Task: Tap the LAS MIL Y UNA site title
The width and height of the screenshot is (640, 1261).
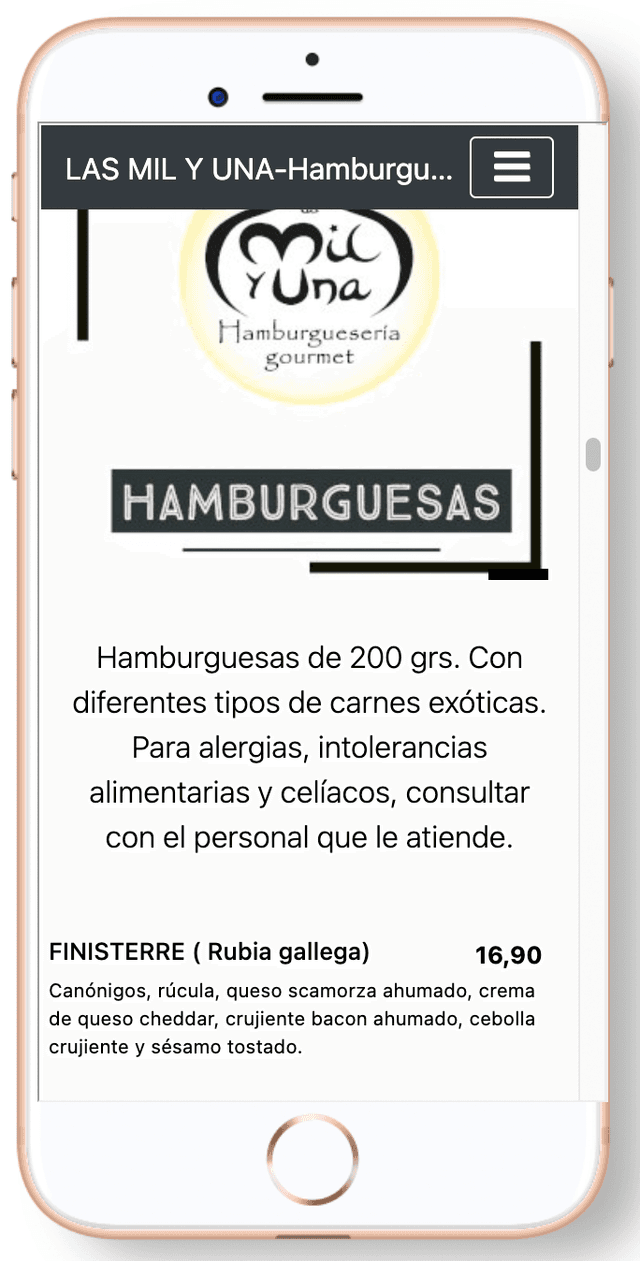Action: pos(259,169)
